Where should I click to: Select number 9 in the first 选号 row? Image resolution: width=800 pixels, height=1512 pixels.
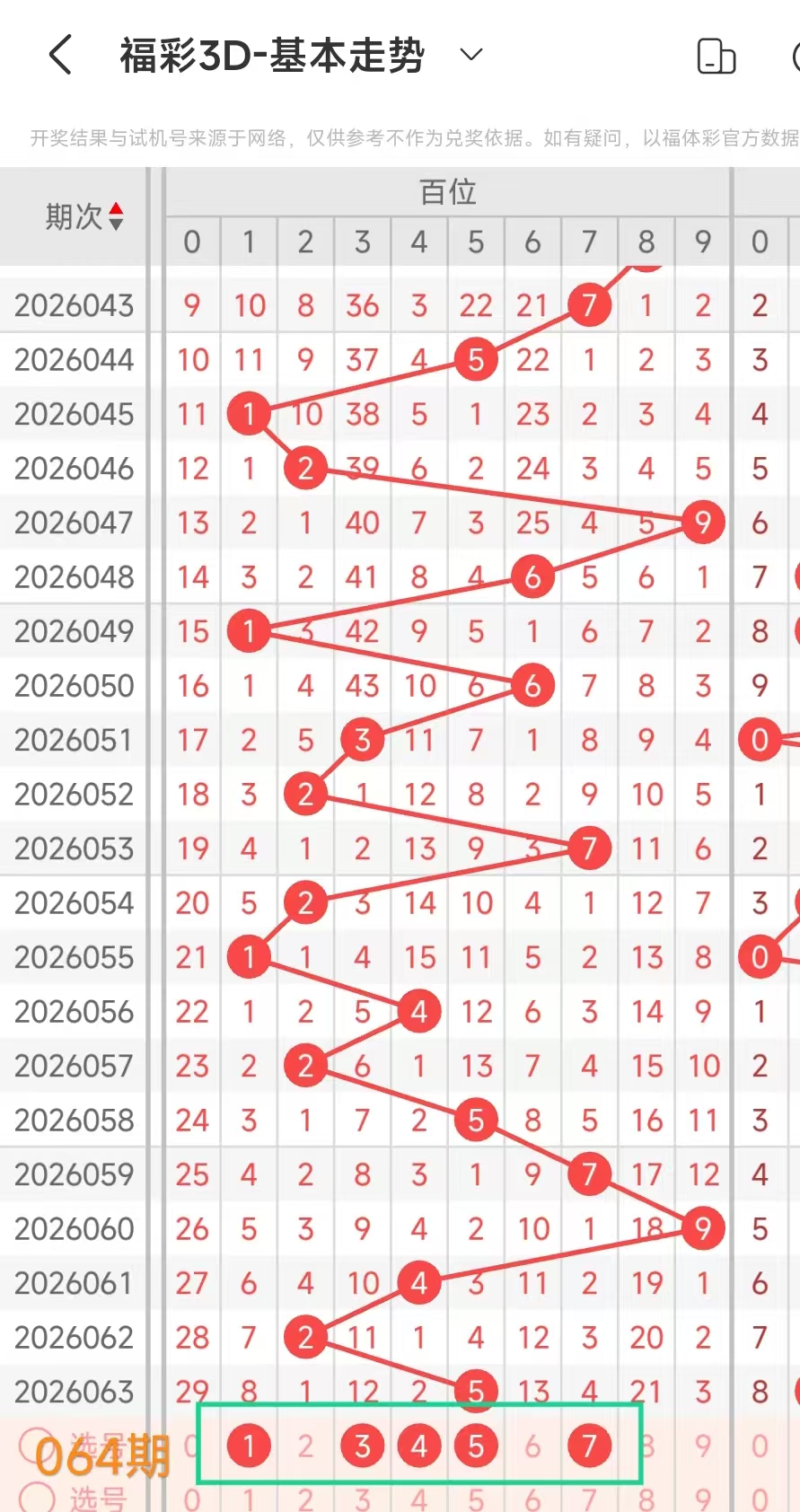tap(703, 1446)
